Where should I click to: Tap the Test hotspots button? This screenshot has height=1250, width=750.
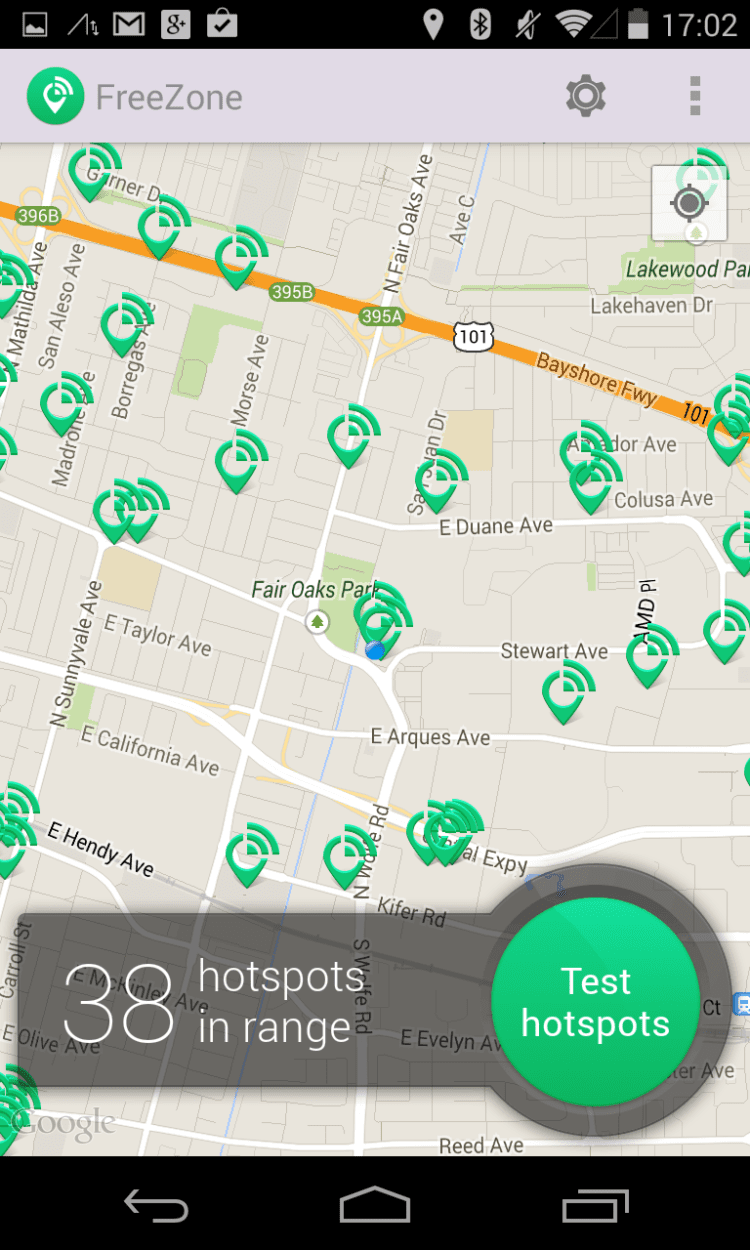point(596,1002)
